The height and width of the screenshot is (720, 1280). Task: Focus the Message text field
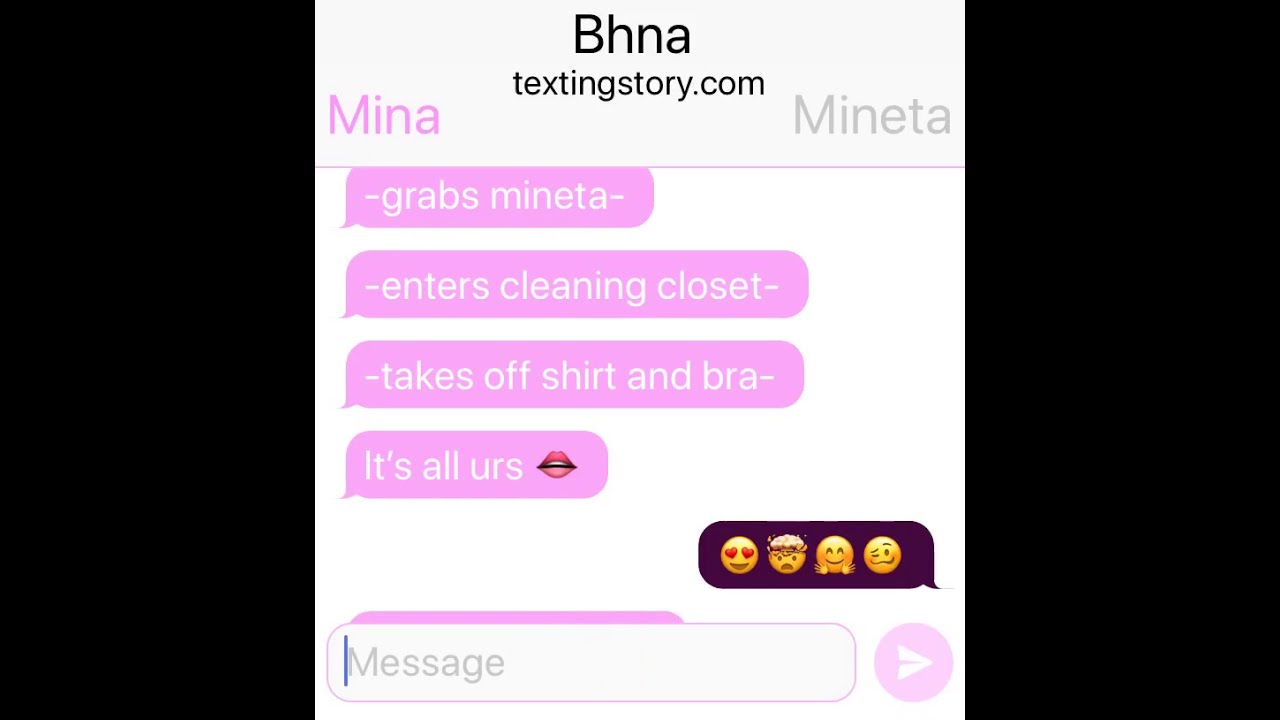click(590, 662)
